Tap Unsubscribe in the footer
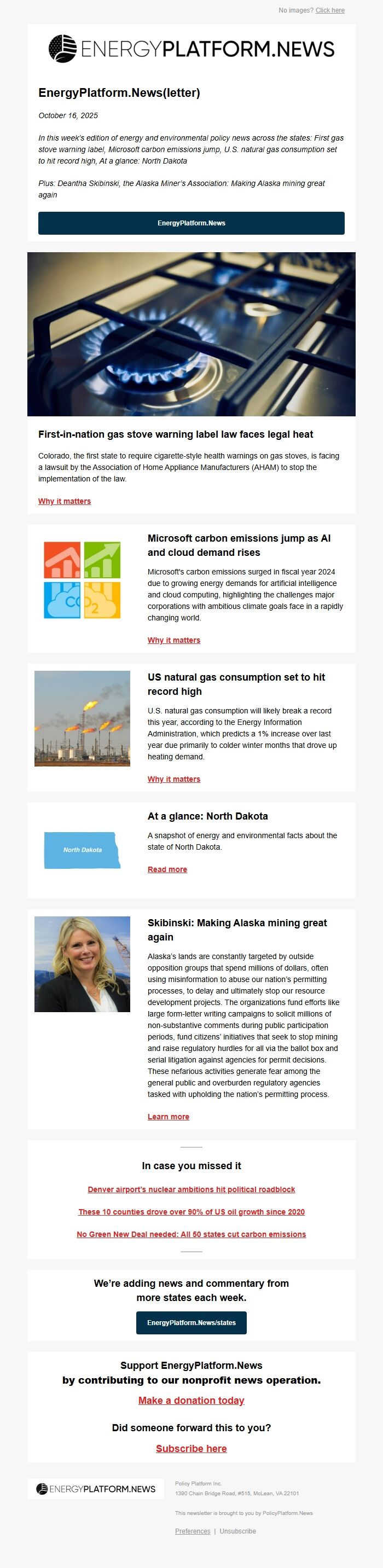Image resolution: width=383 pixels, height=1568 pixels. tap(237, 1530)
